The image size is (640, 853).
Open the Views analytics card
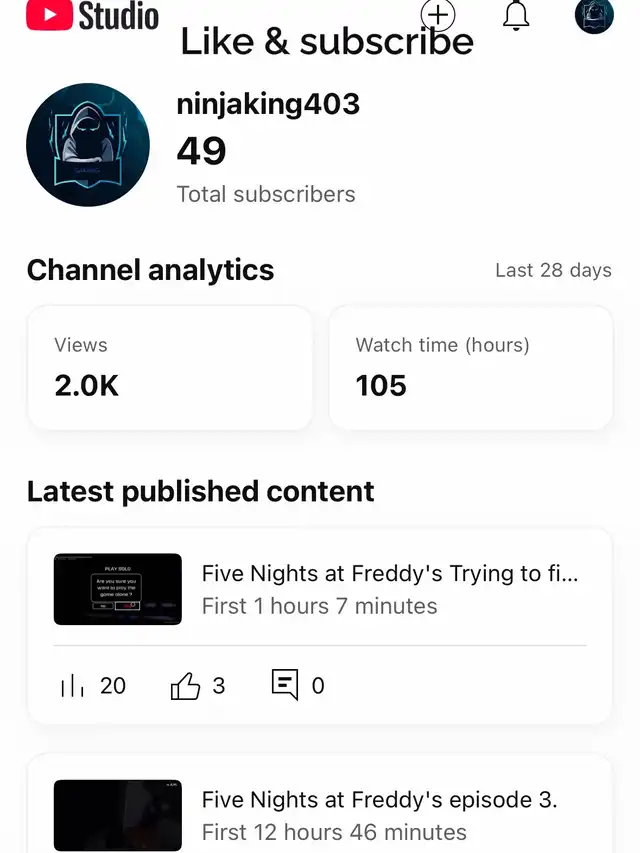point(170,368)
